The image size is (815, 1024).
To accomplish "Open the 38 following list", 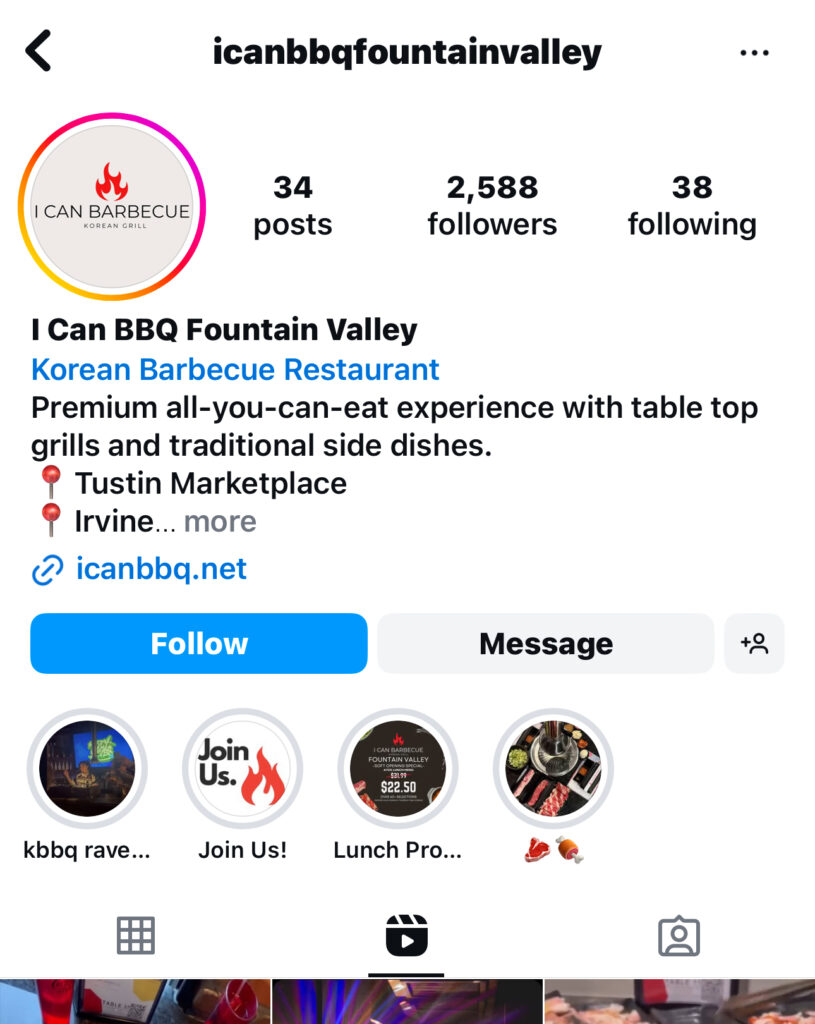I will coord(692,205).
